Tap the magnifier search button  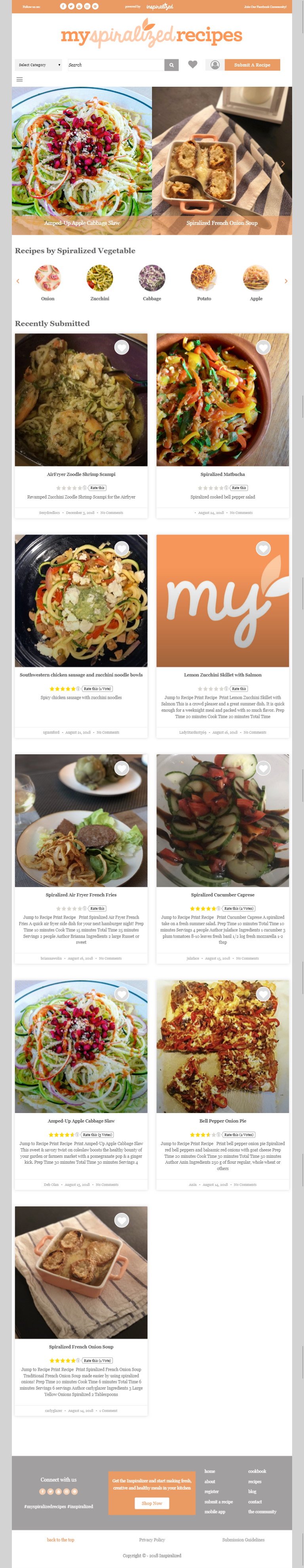[x=171, y=65]
